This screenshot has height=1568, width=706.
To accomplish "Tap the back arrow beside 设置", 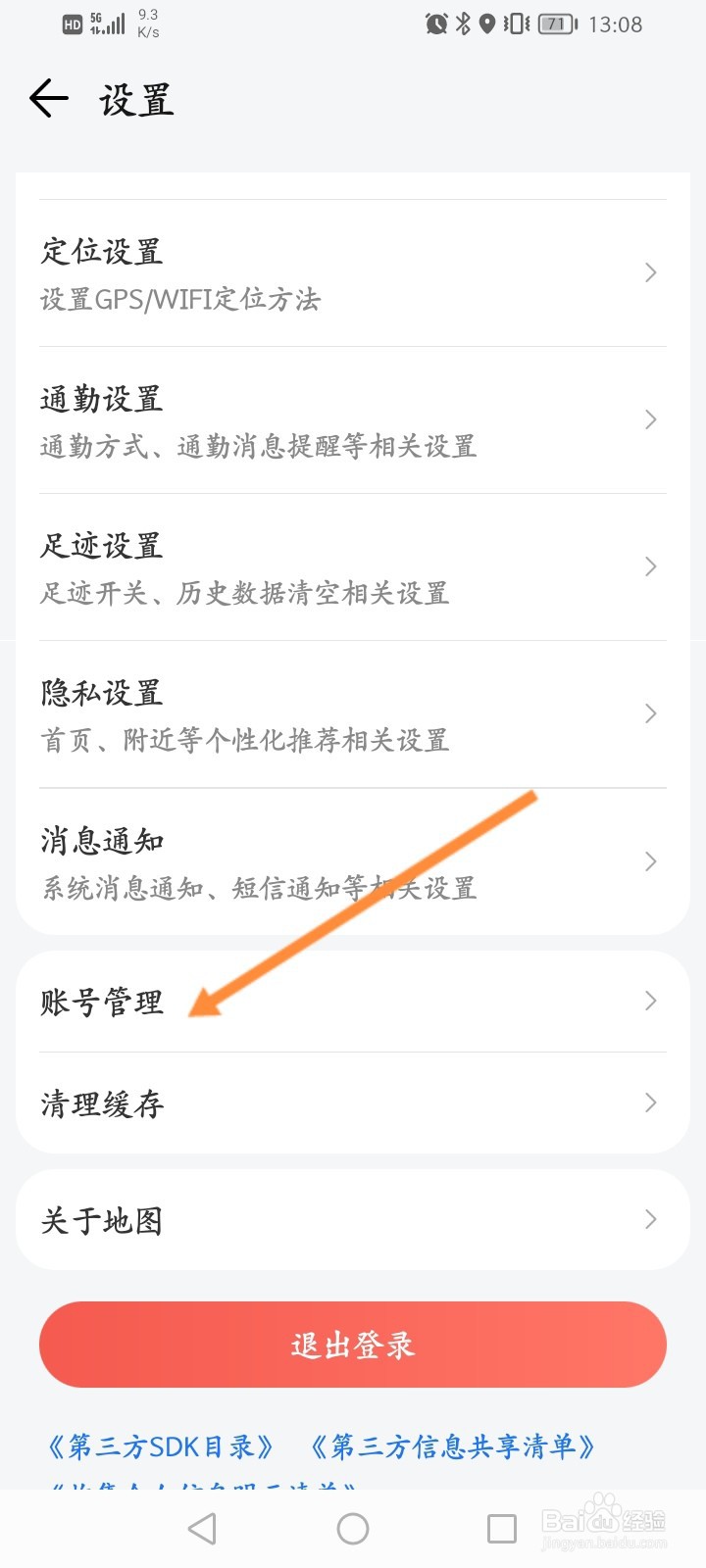I will point(47,99).
